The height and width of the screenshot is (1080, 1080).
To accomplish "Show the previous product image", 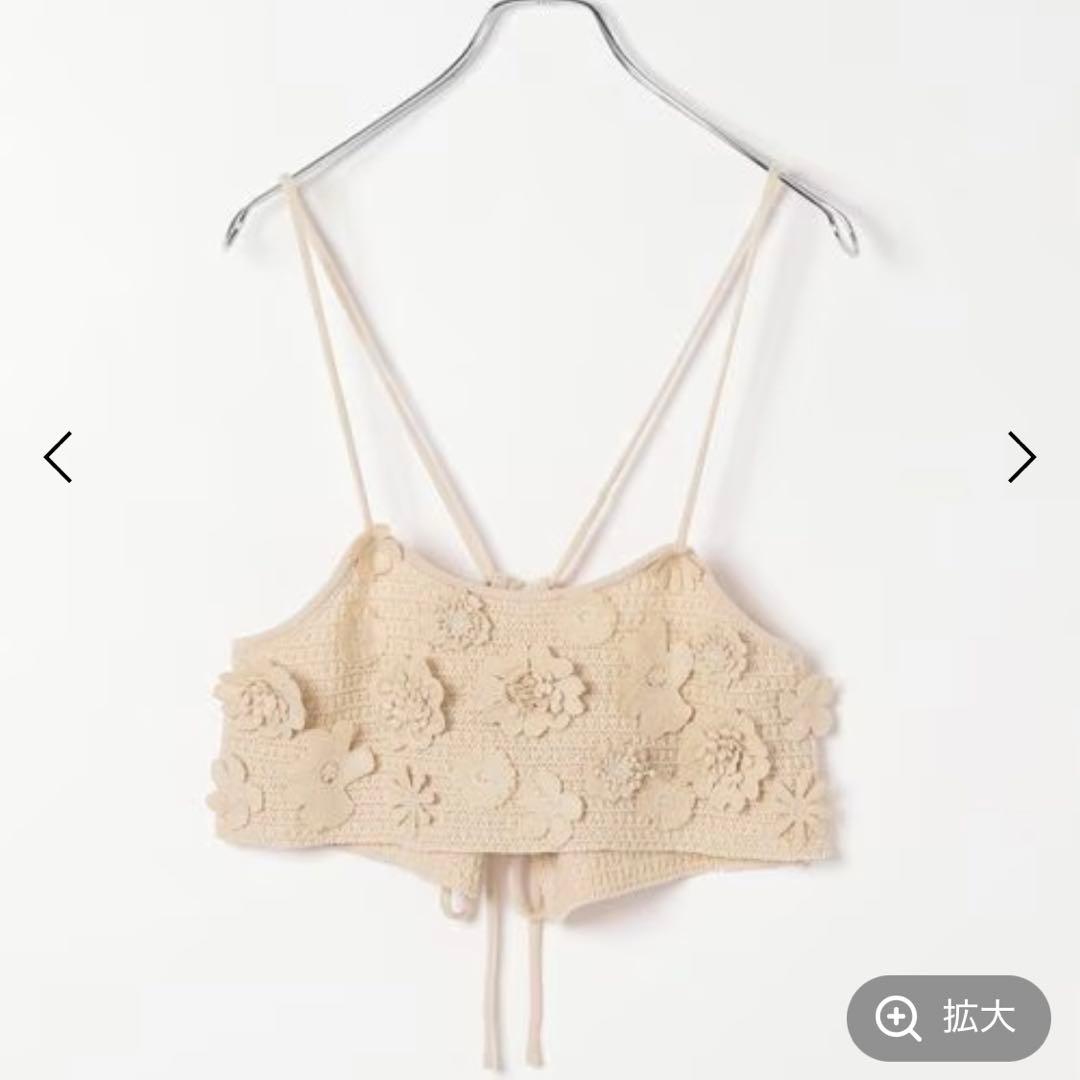I will [58, 457].
